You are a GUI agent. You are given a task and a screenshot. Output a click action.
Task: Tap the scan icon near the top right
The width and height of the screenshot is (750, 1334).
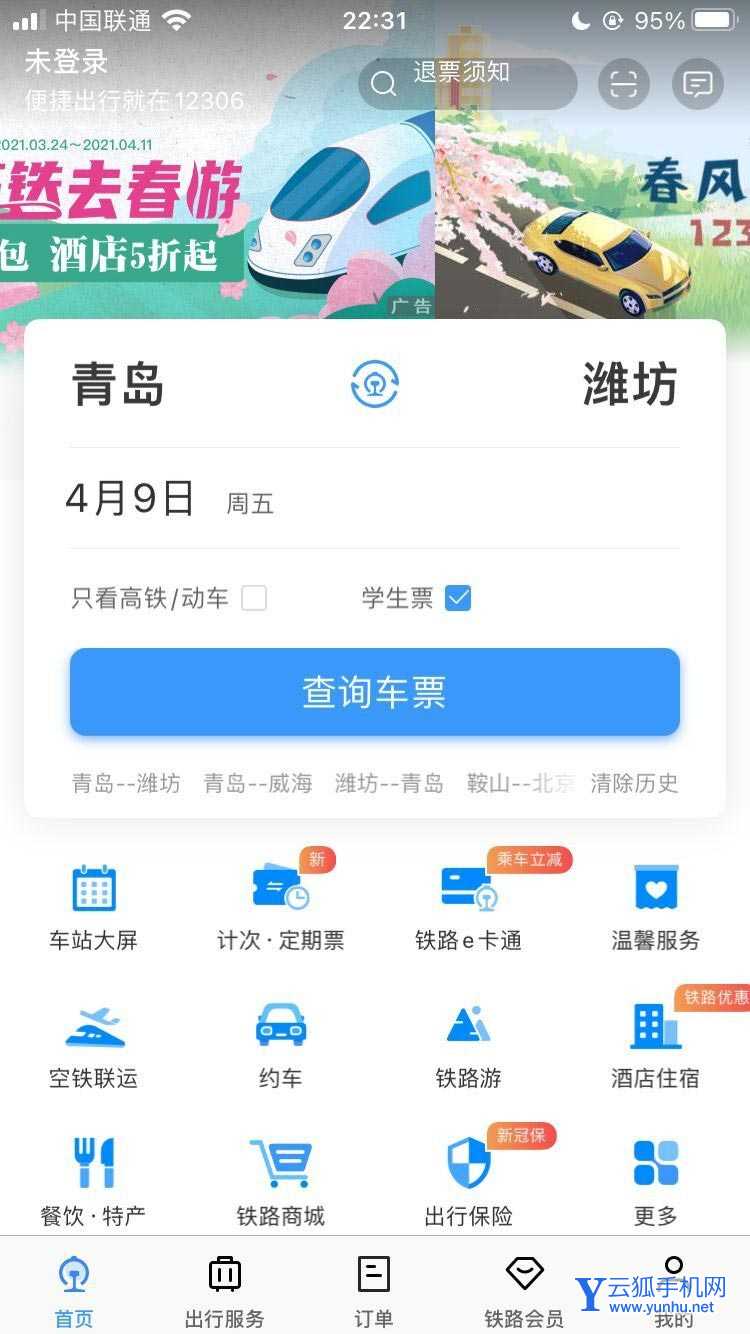pyautogui.click(x=623, y=84)
